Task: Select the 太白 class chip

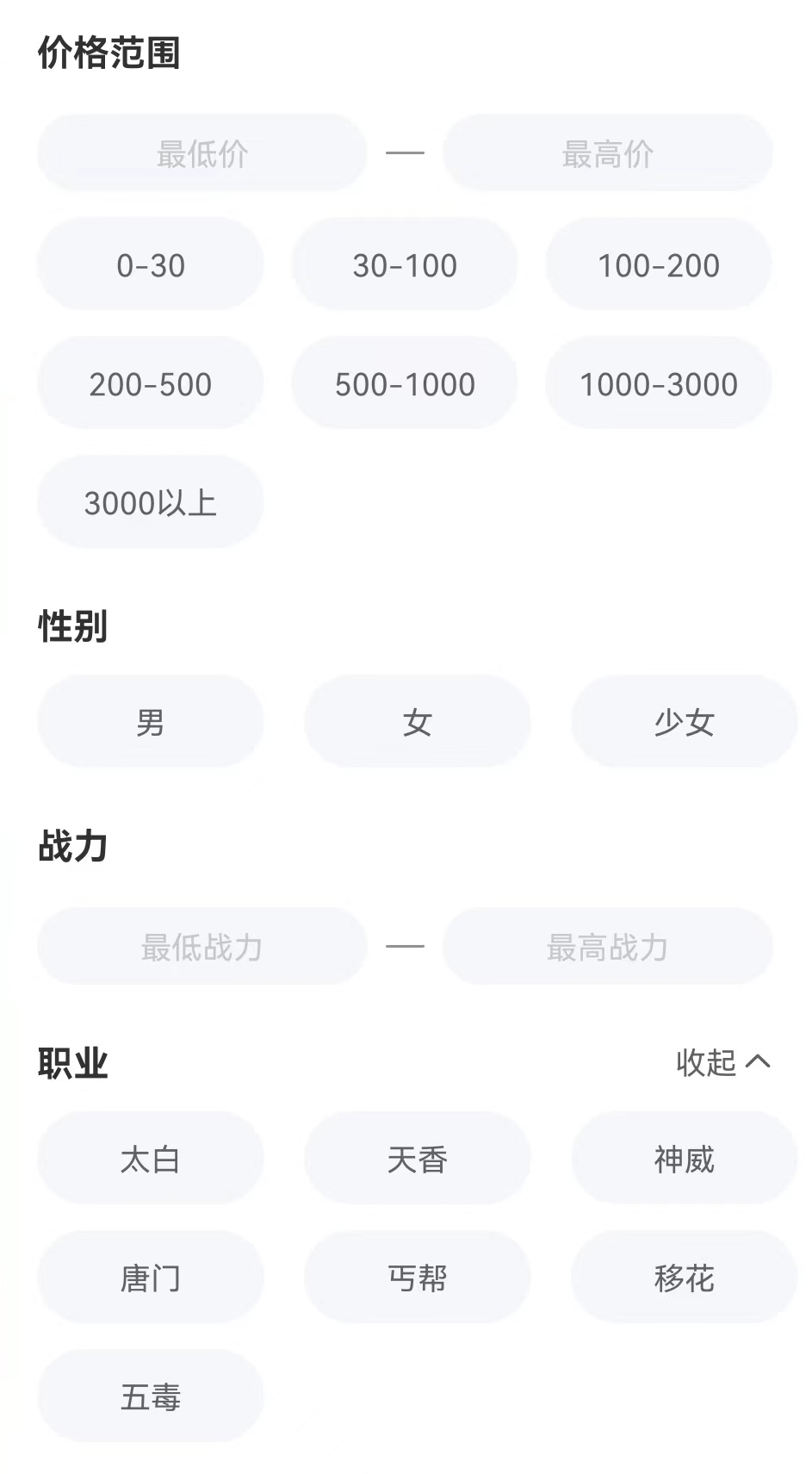Action: tap(151, 1159)
